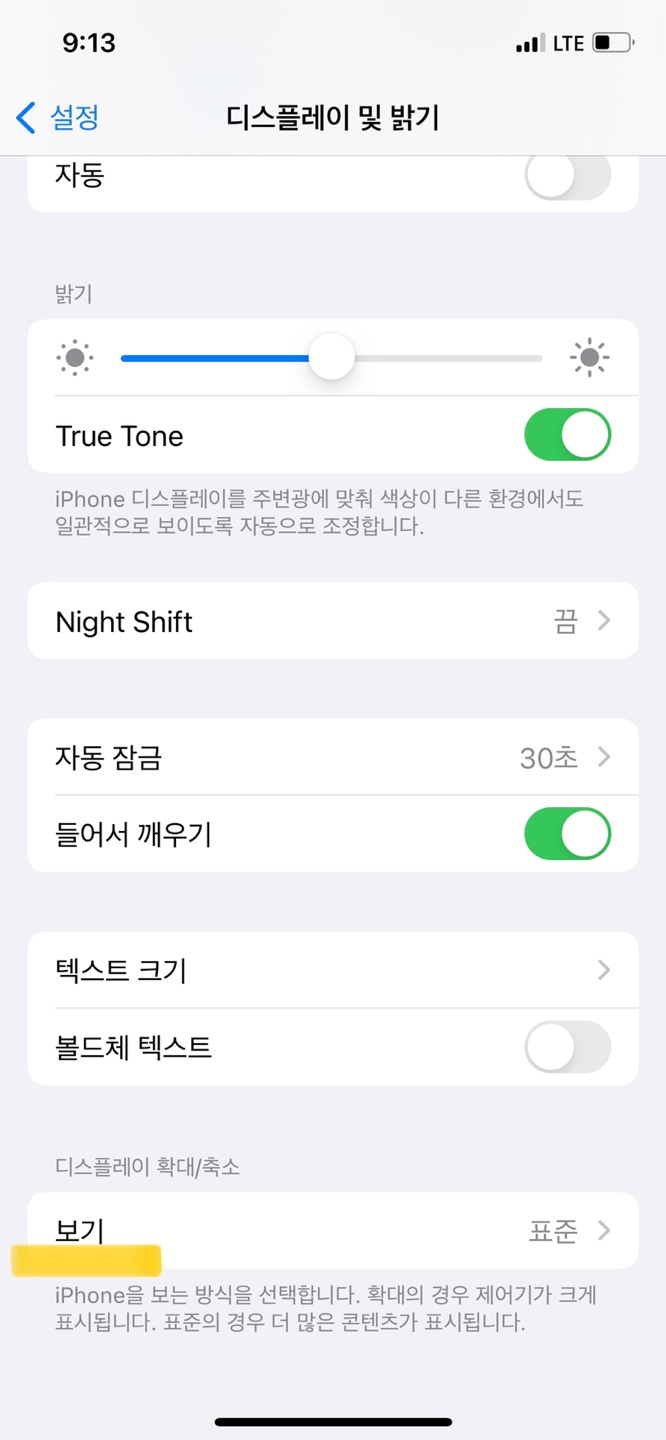Open 보기 display zoom option
Image resolution: width=666 pixels, height=1440 pixels.
(332, 1230)
